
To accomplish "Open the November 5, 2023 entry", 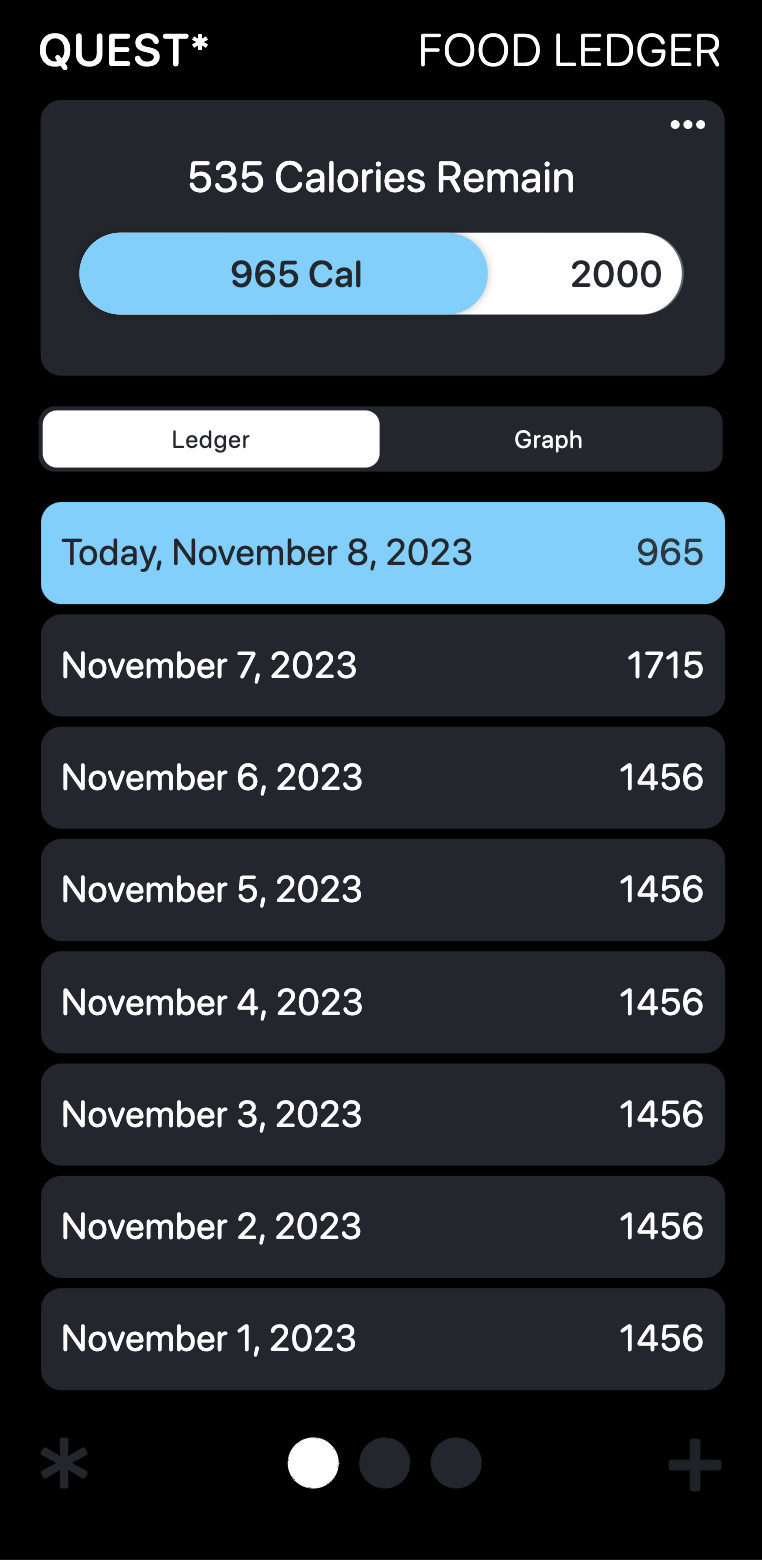I will 382,889.
